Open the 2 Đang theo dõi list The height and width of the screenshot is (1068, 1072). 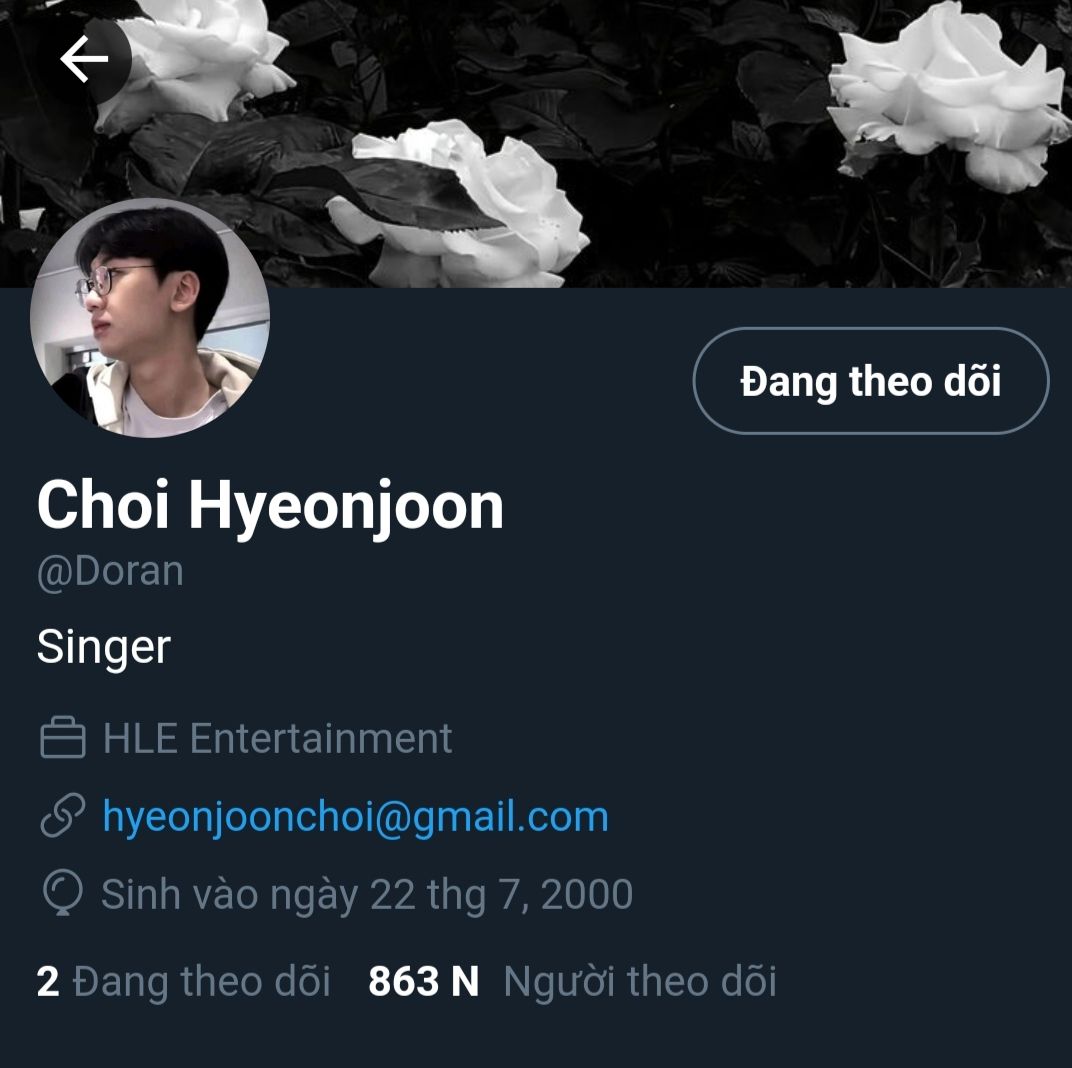pos(183,981)
